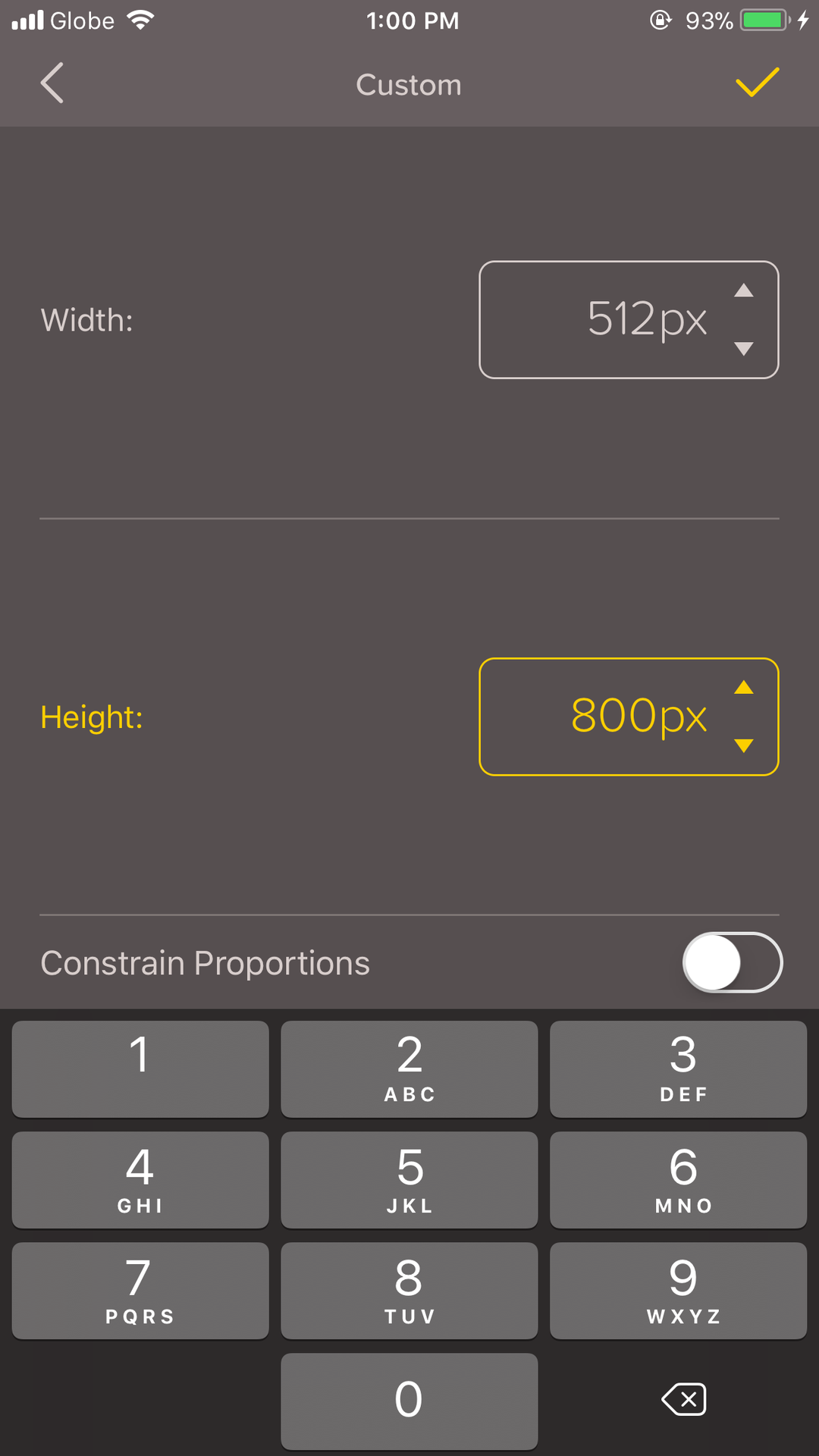The height and width of the screenshot is (1456, 819).
Task: Increase width with the up arrow
Action: 744,290
